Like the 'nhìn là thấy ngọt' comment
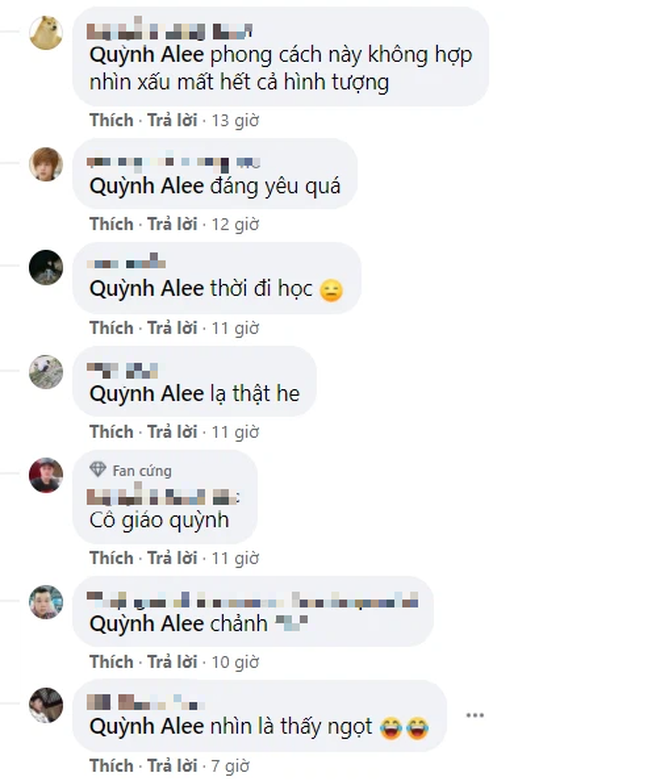The height and width of the screenshot is (781, 660). coord(110,766)
